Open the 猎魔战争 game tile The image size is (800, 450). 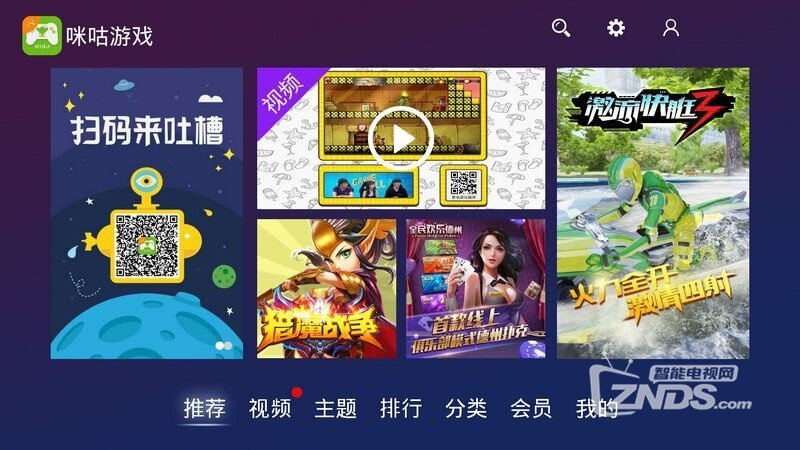325,289
